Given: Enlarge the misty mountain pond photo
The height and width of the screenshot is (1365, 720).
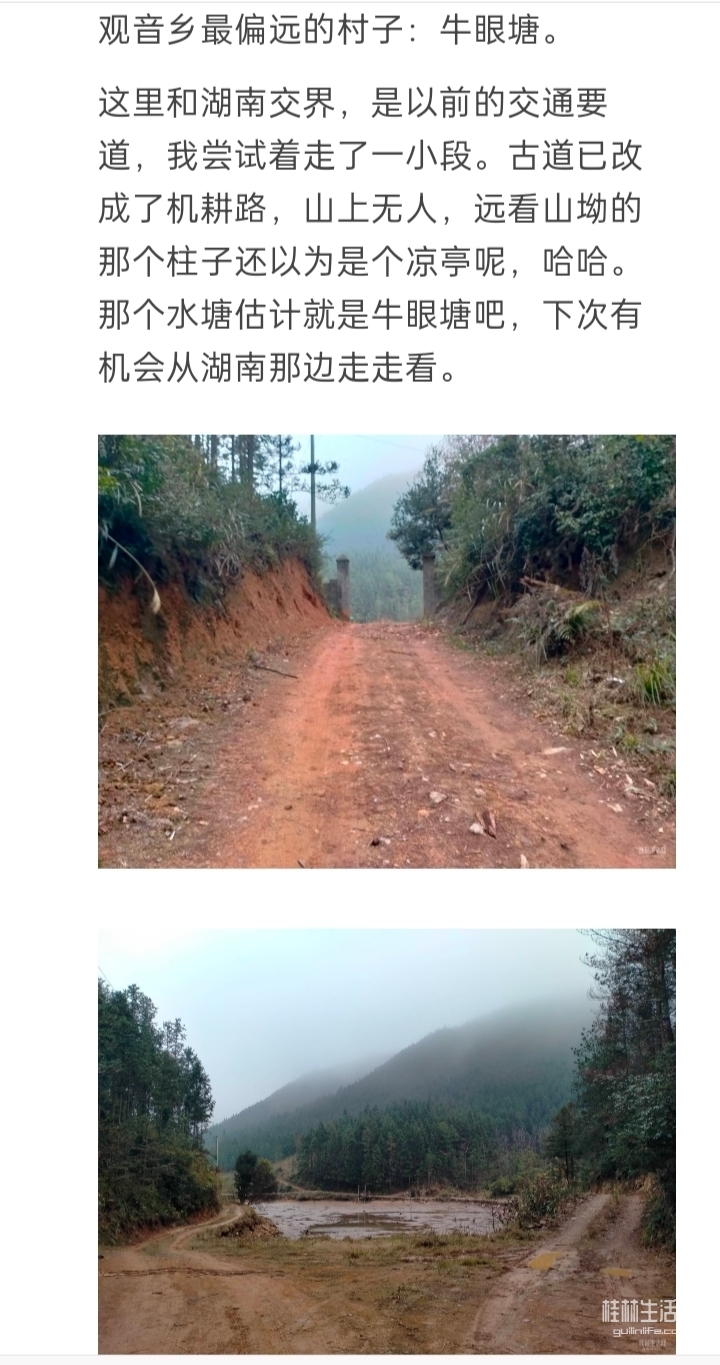Looking at the screenshot, I should pyautogui.click(x=386, y=1141).
